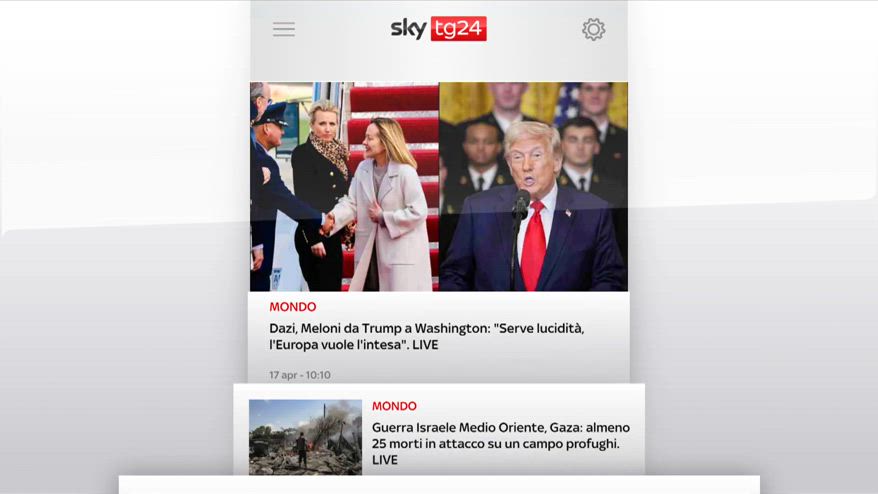Open the Meloni and Trump tariffs article
This screenshot has width=878, height=494.
click(427, 336)
